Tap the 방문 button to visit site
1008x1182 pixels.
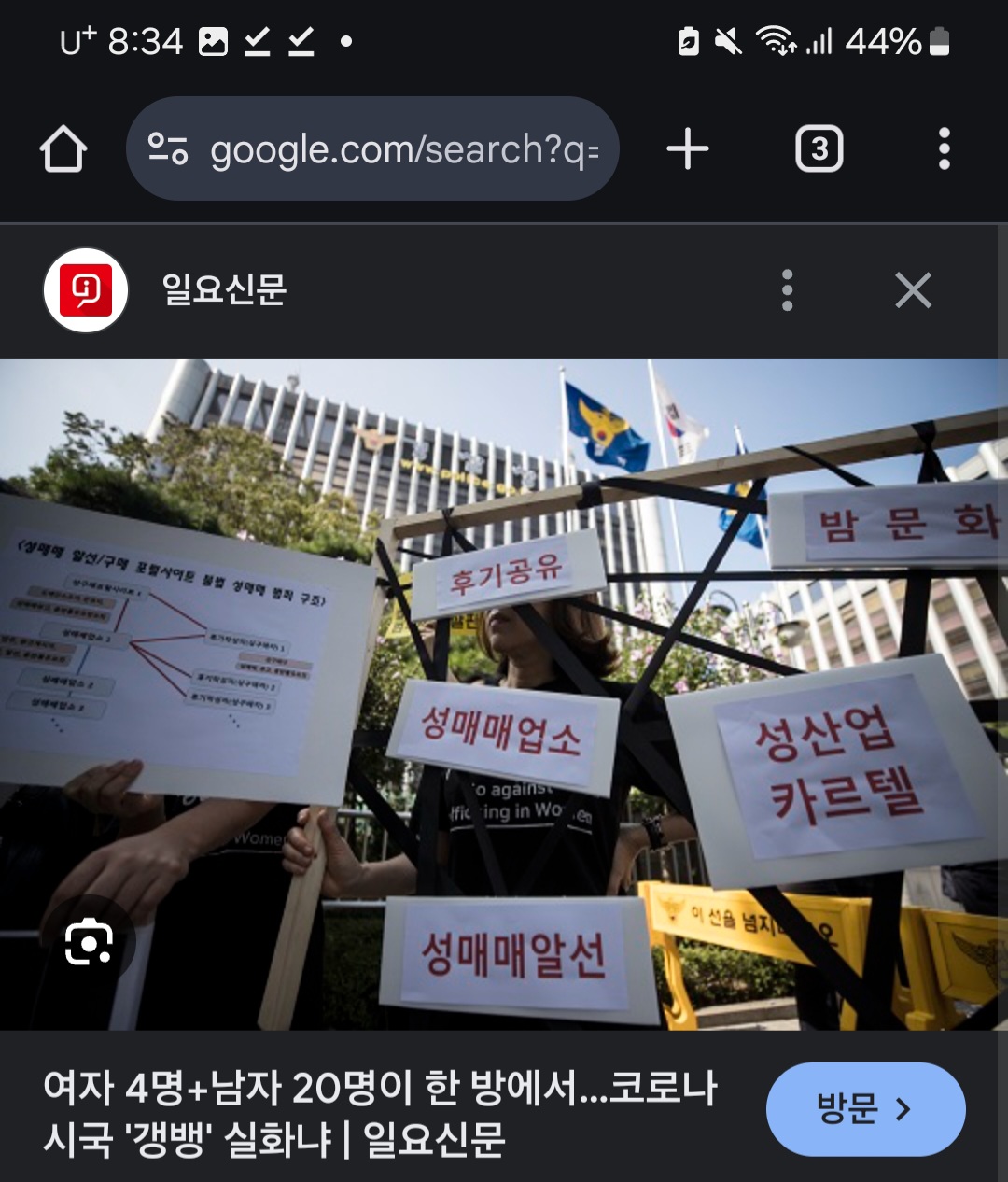click(865, 1109)
